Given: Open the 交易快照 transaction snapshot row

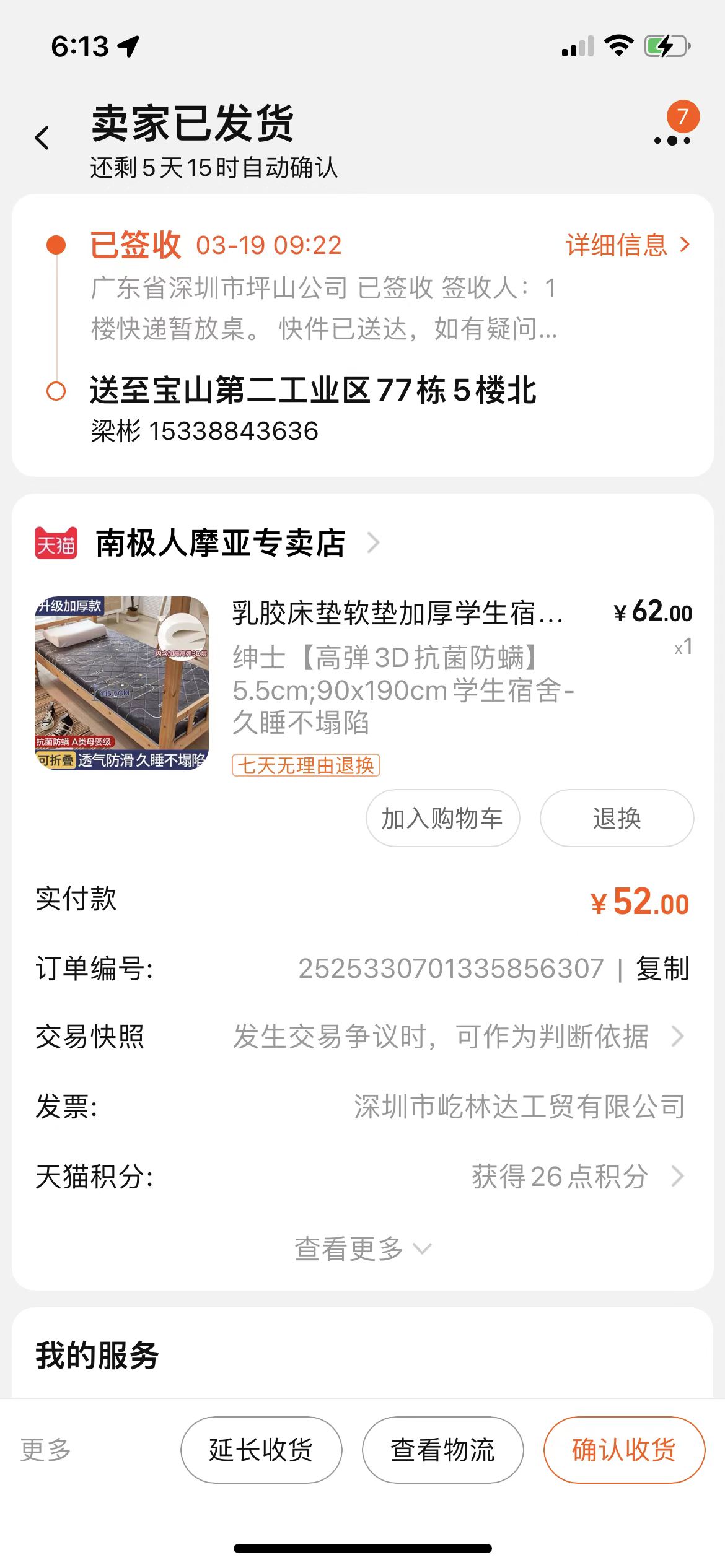Looking at the screenshot, I should [362, 1037].
